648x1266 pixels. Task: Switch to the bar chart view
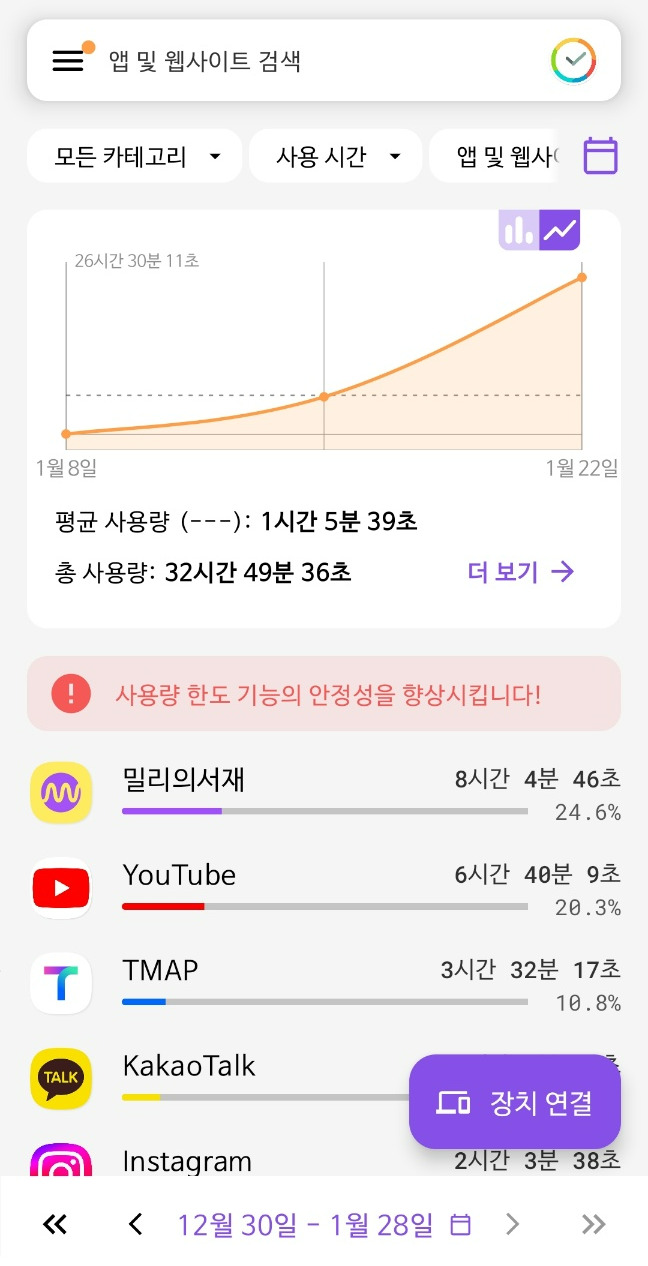(519, 230)
